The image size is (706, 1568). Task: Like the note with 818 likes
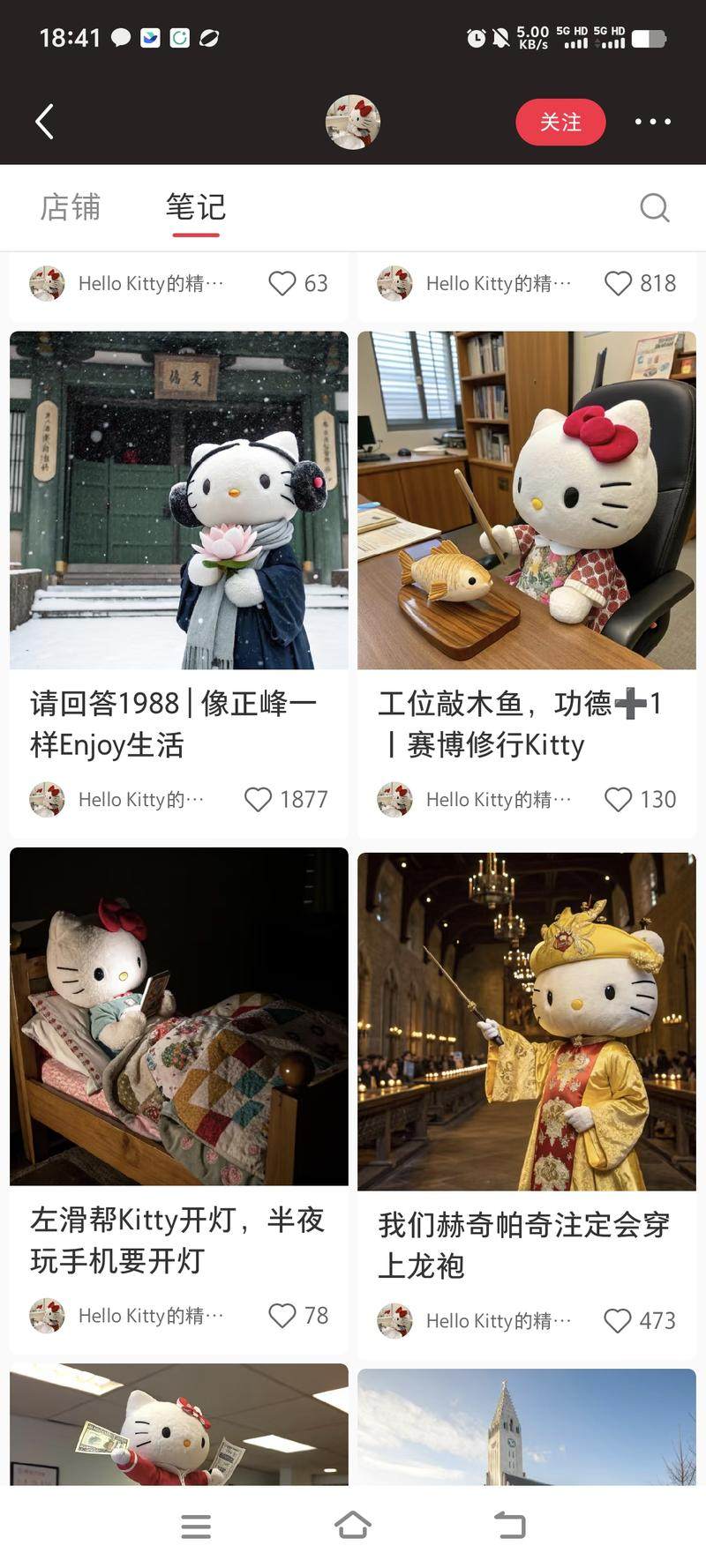(618, 283)
